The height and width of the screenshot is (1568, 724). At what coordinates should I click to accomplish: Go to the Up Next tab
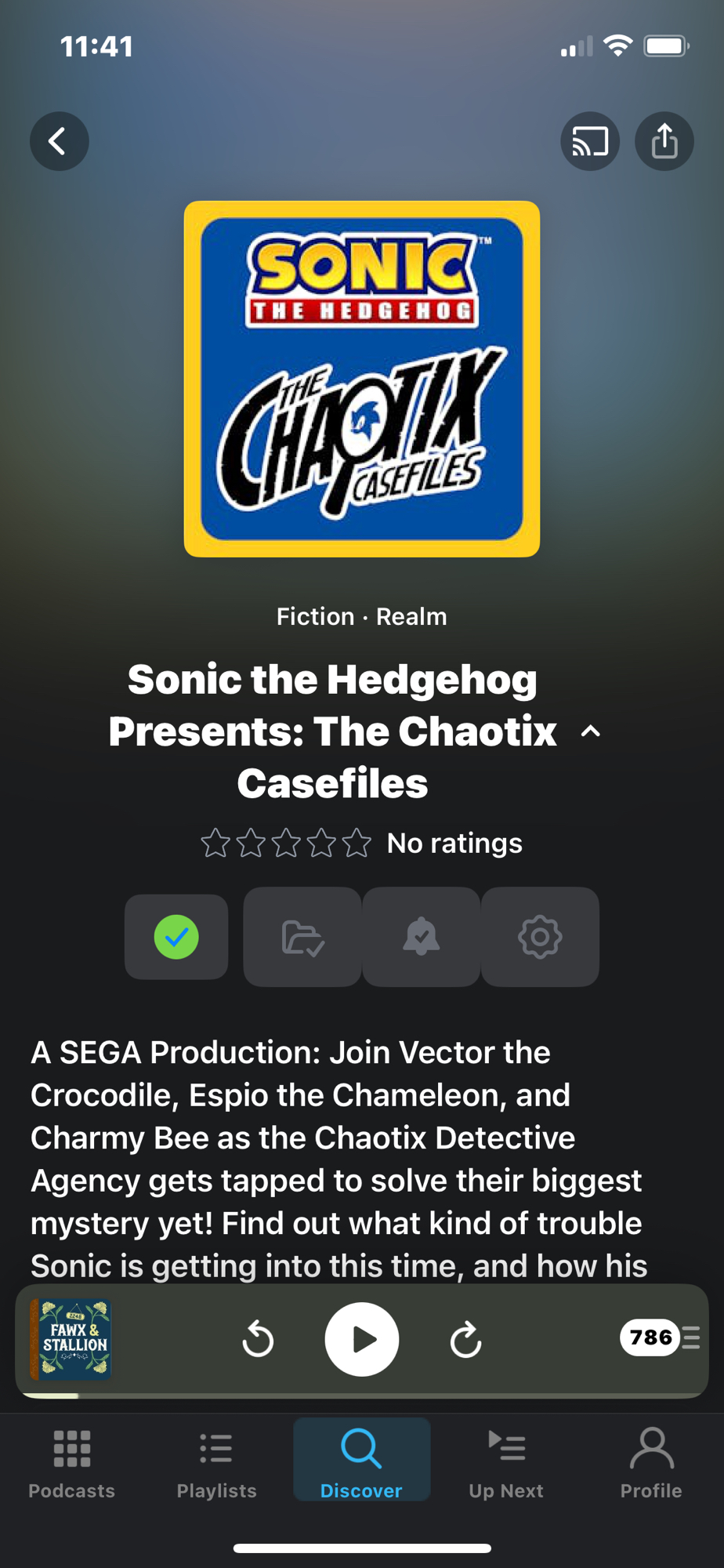[x=506, y=1462]
